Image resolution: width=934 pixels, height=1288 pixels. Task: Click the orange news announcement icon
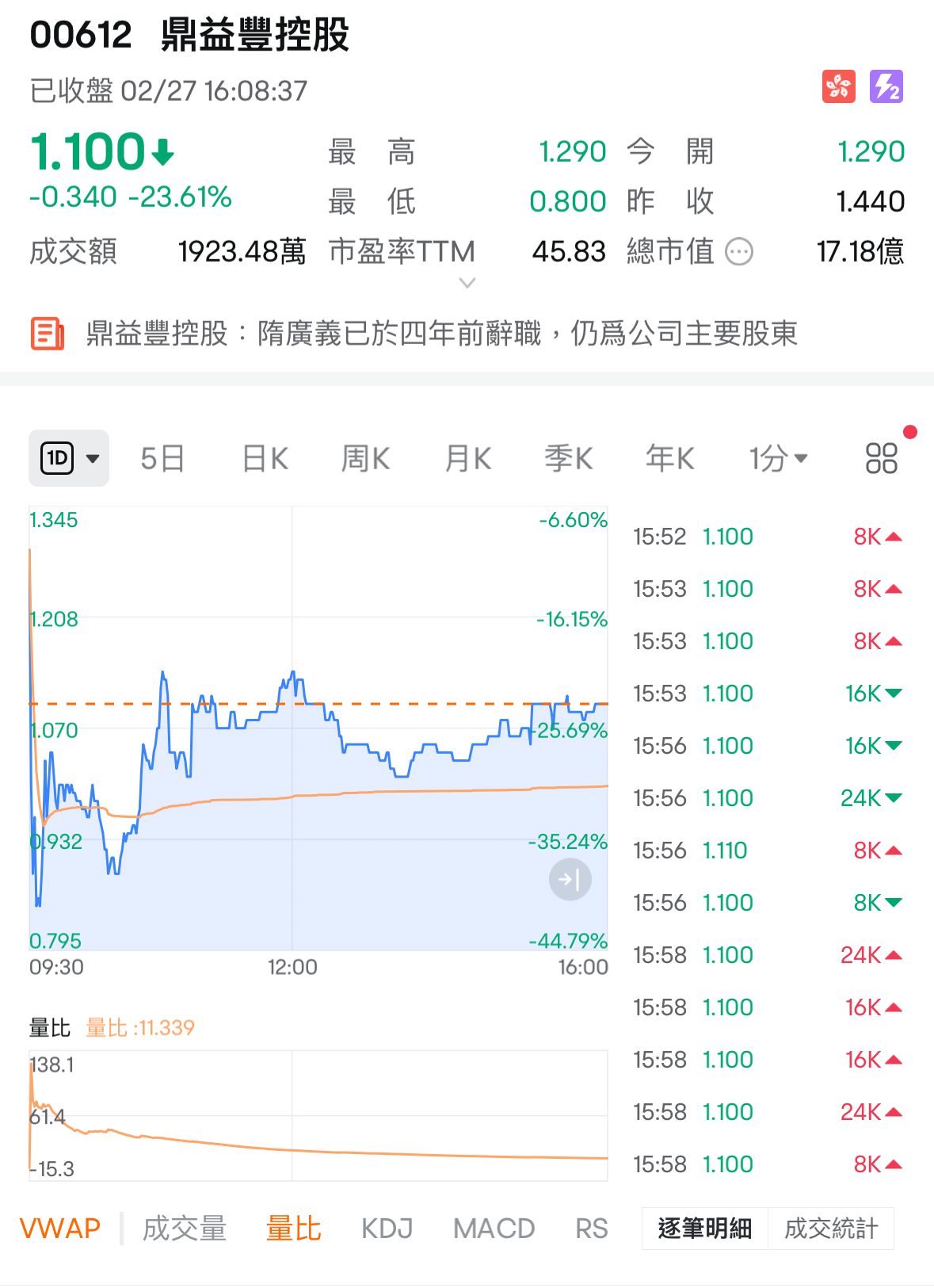tap(47, 334)
